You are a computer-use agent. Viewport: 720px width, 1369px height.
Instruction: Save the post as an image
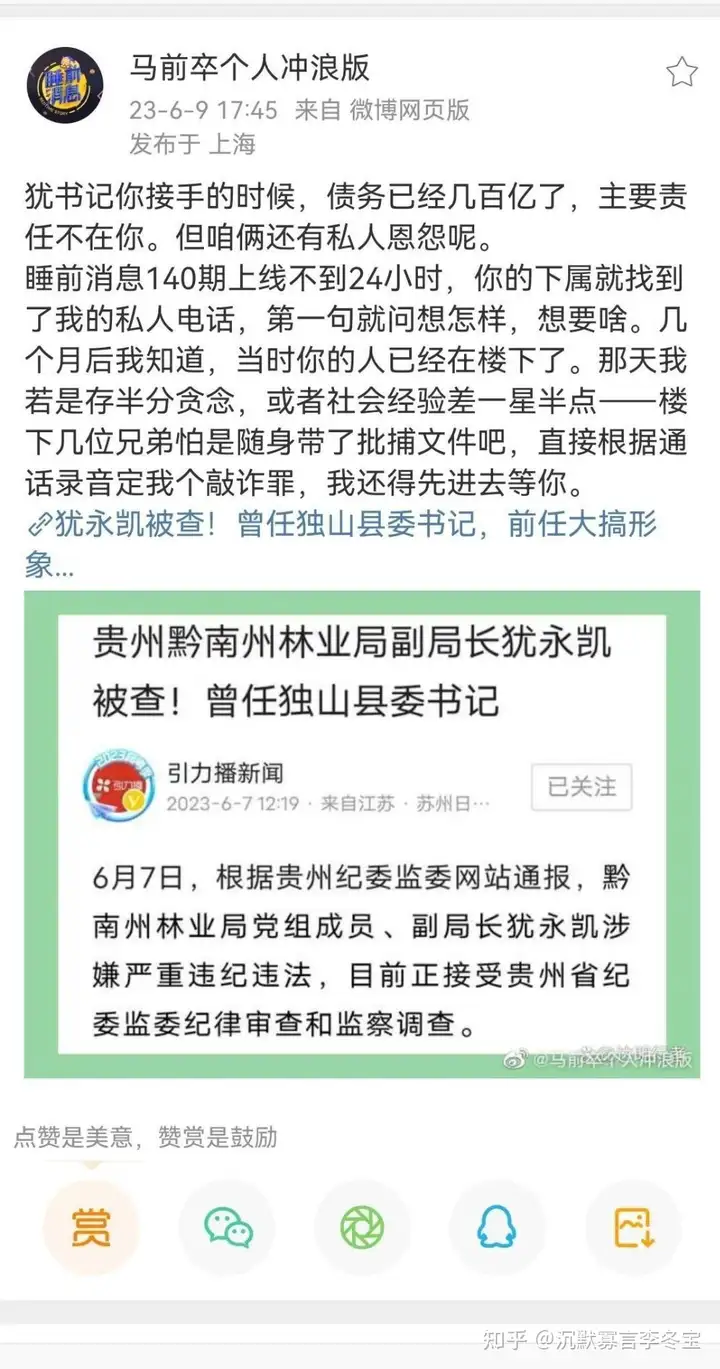[633, 1227]
